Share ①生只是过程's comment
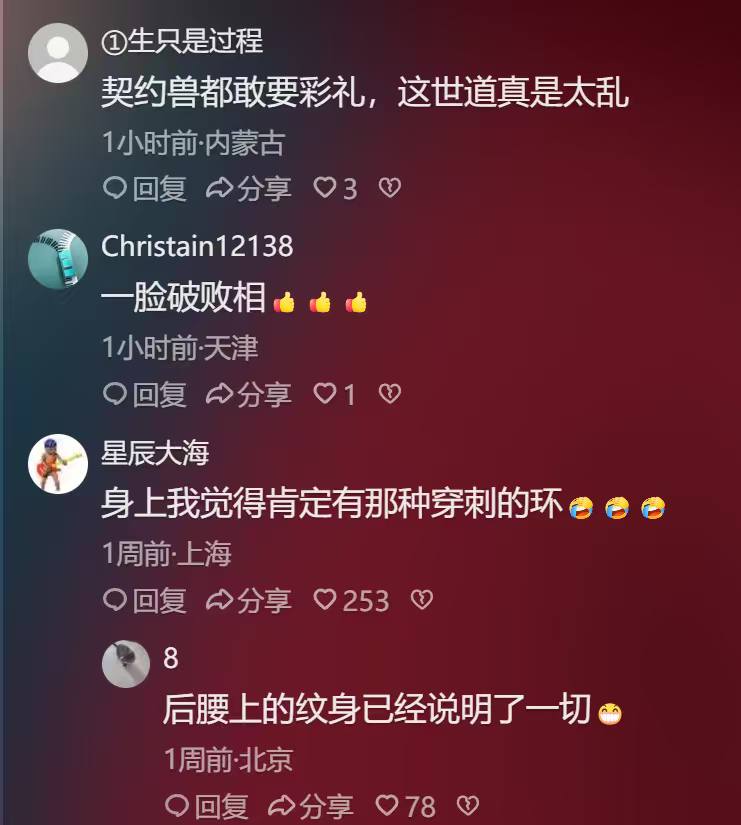This screenshot has width=741, height=825. pos(248,188)
